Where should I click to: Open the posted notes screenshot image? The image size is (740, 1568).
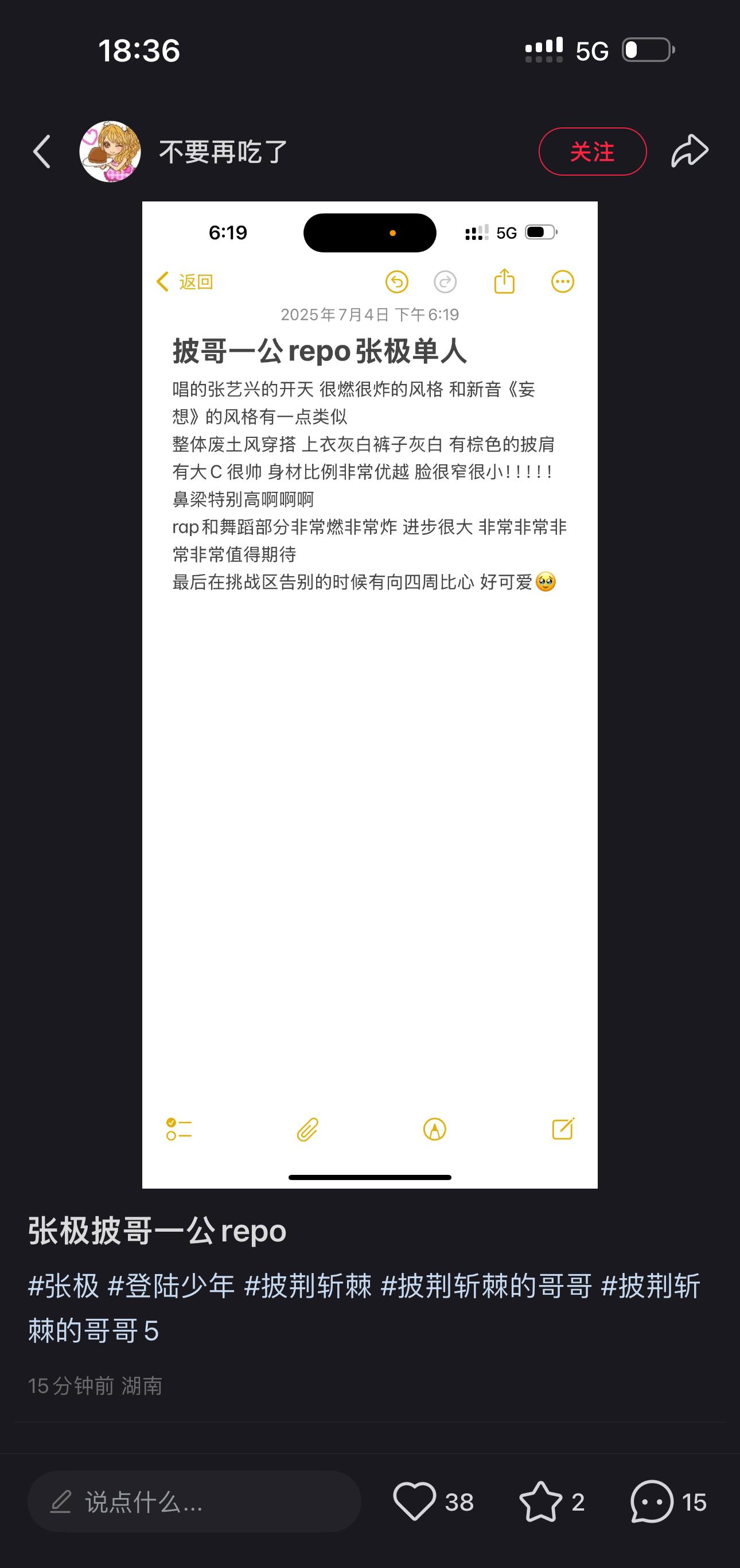coord(369,694)
